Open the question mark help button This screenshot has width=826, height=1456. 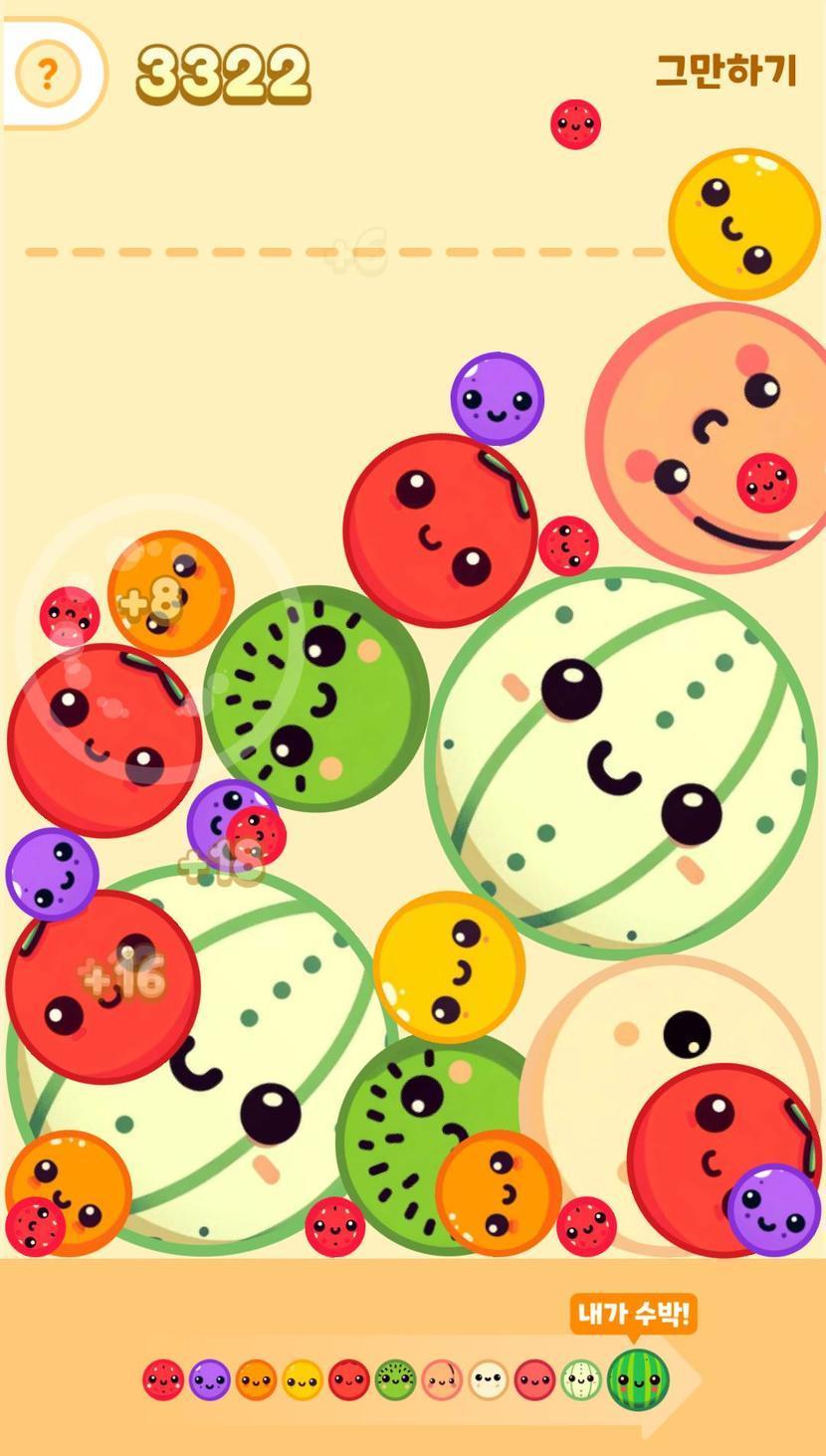pyautogui.click(x=47, y=73)
